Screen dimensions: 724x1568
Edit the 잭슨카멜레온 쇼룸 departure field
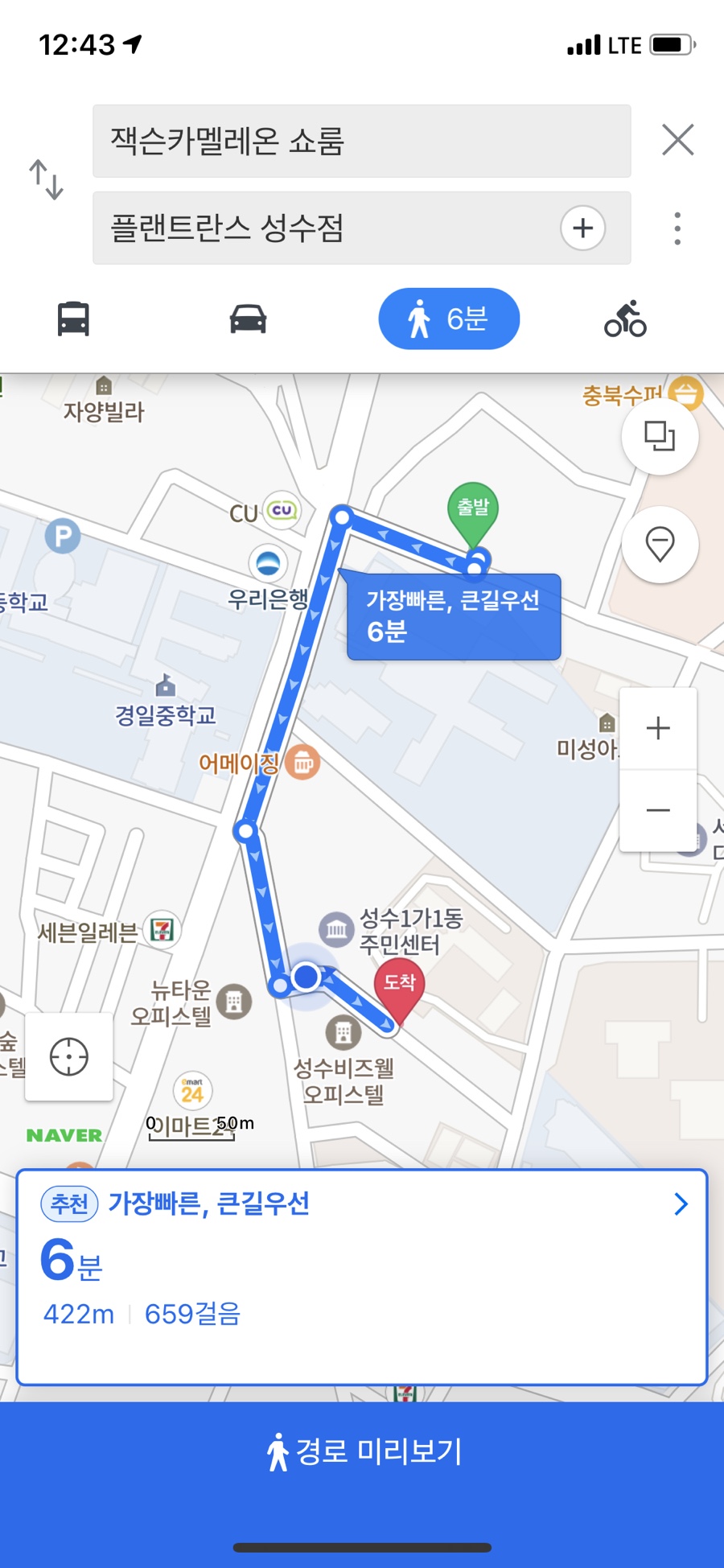point(361,140)
